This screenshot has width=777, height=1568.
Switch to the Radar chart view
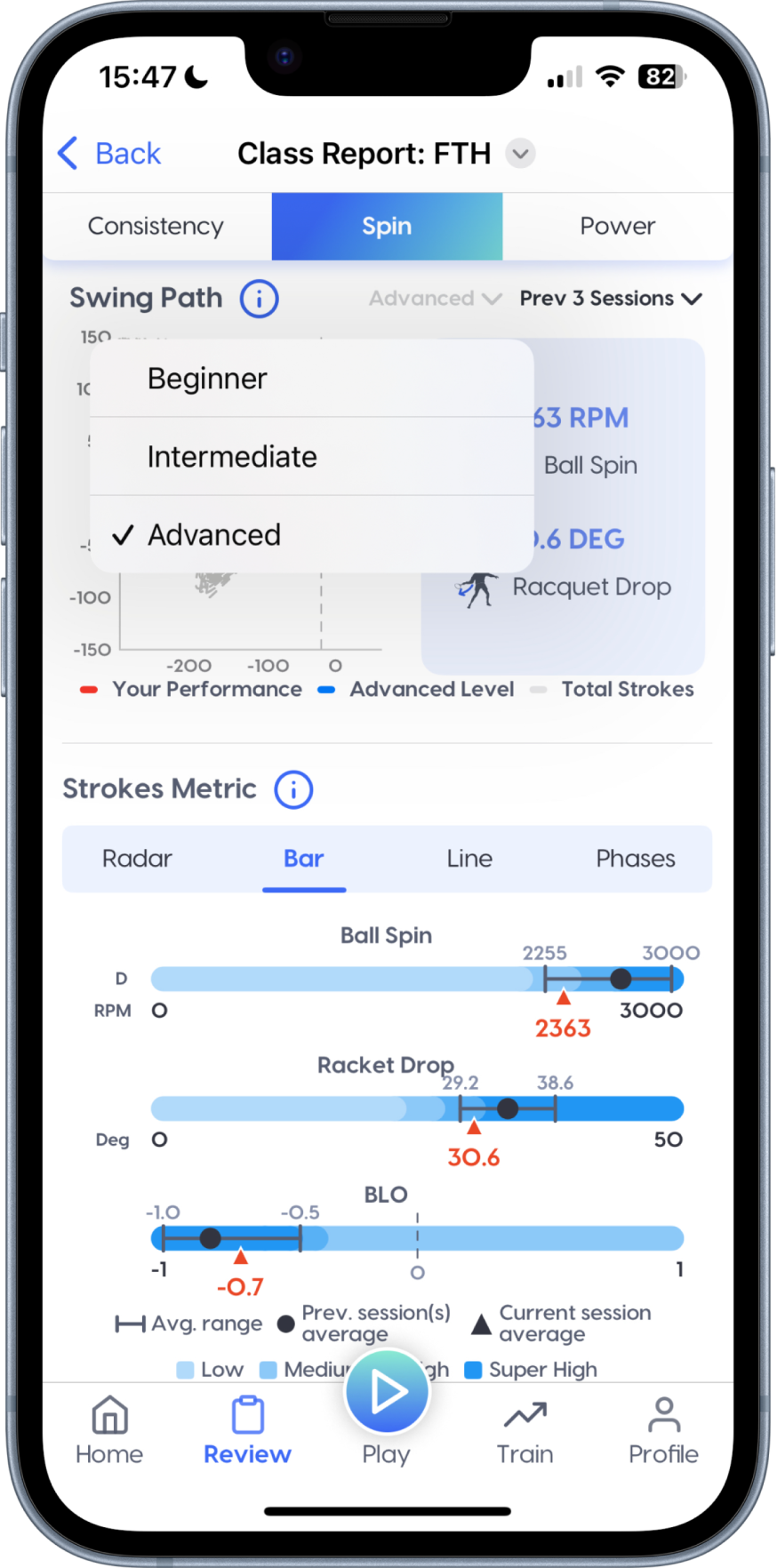click(137, 859)
